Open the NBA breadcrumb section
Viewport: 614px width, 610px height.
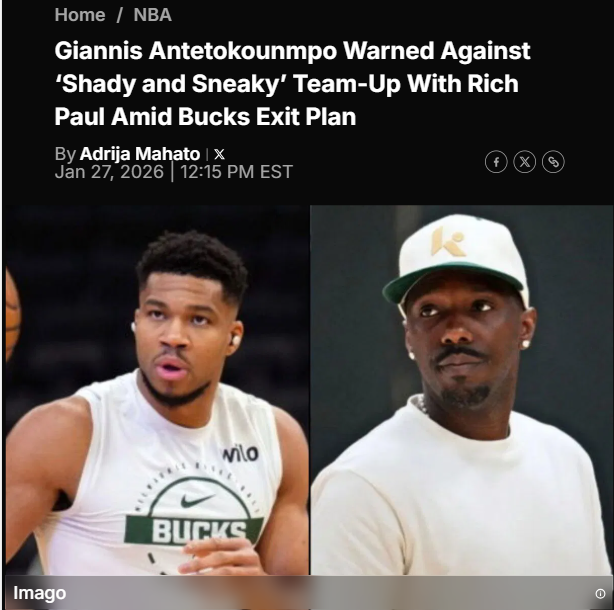tap(152, 15)
